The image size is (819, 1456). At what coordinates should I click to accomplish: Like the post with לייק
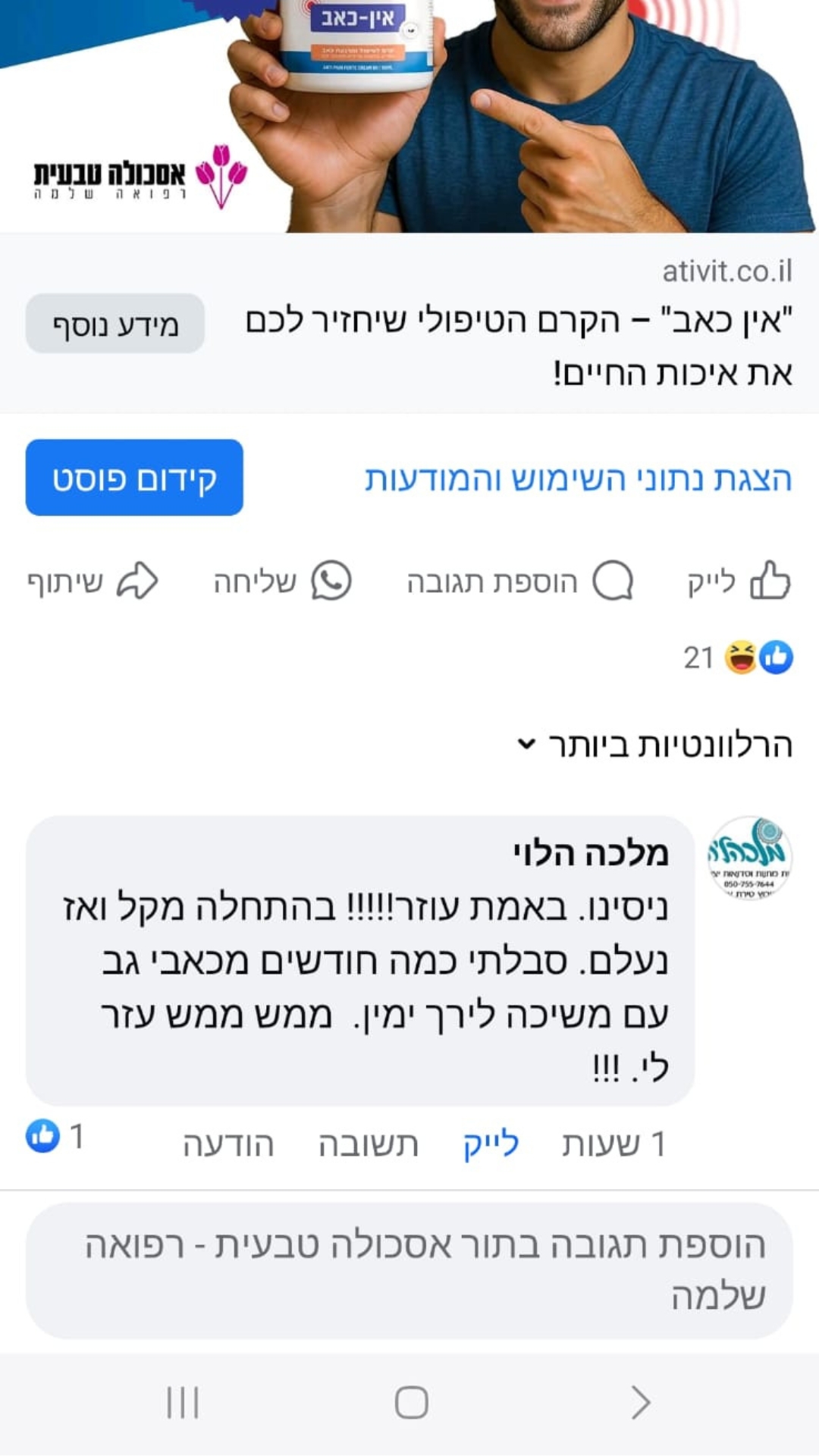pos(738,582)
